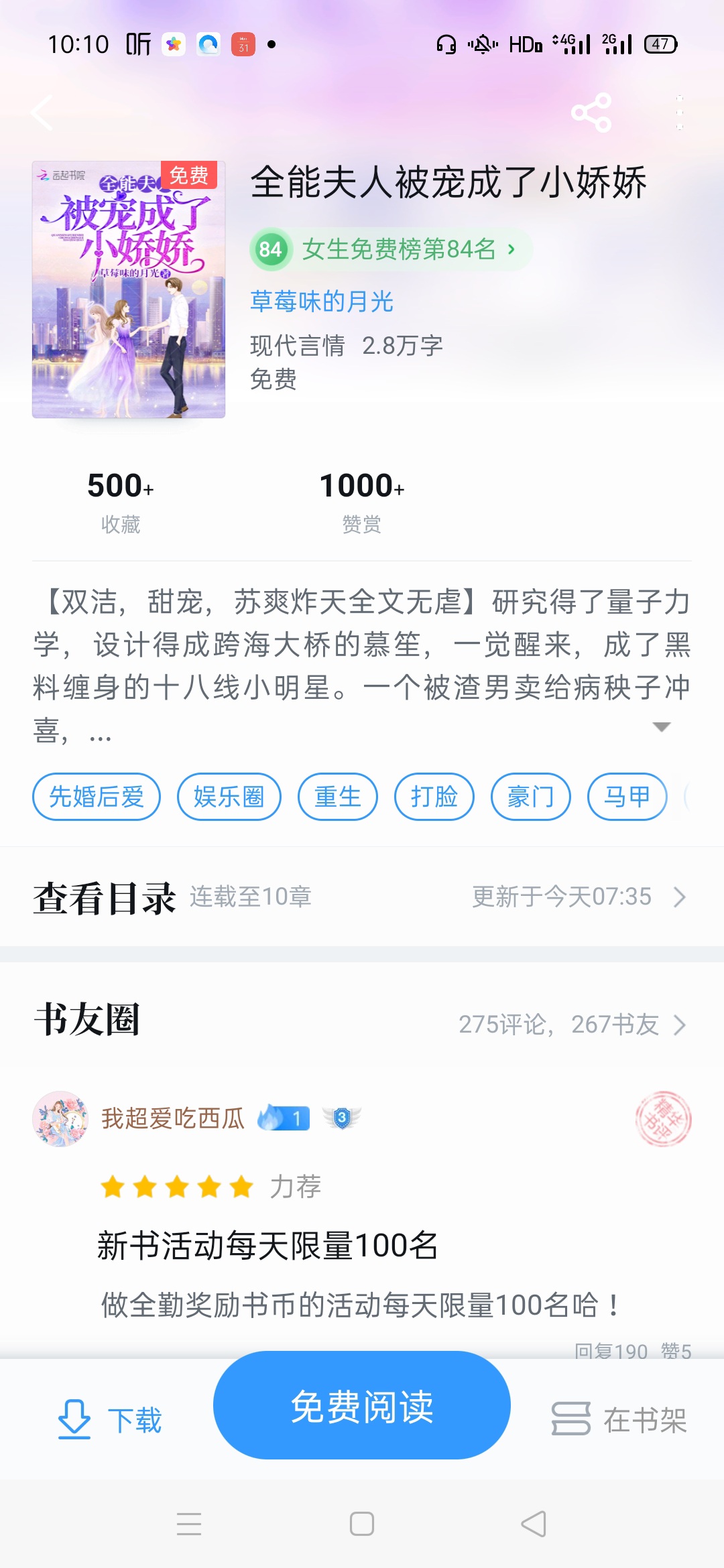724x1568 pixels.
Task: Go back using the top-left arrow
Action: [43, 113]
